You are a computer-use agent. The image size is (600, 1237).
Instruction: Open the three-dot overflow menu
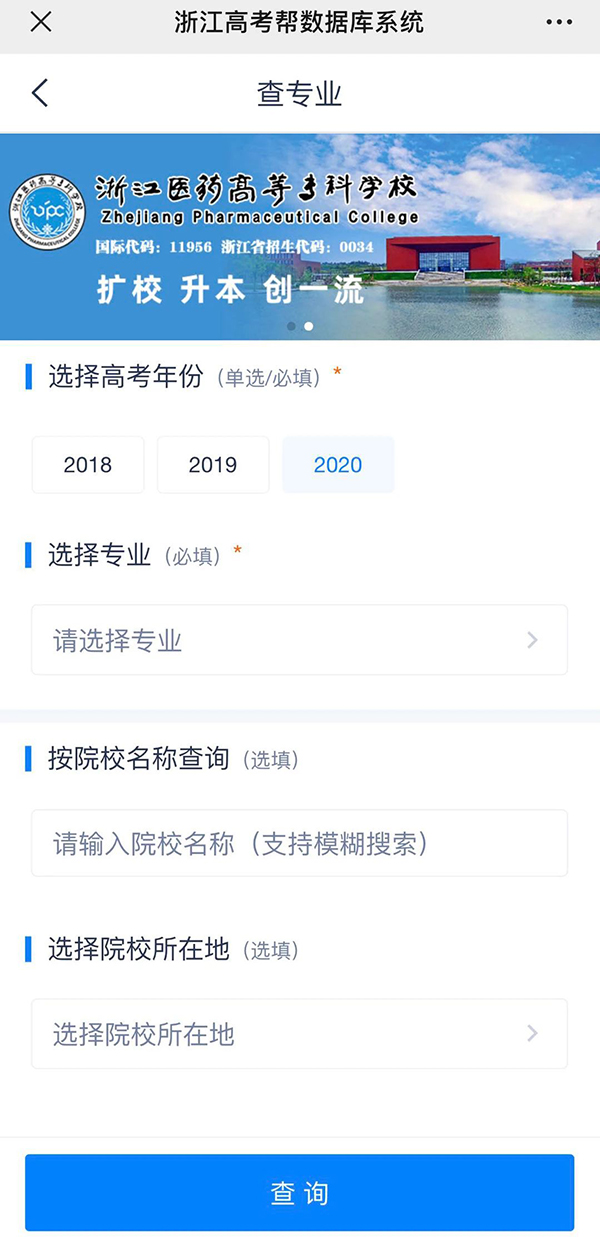(560, 22)
